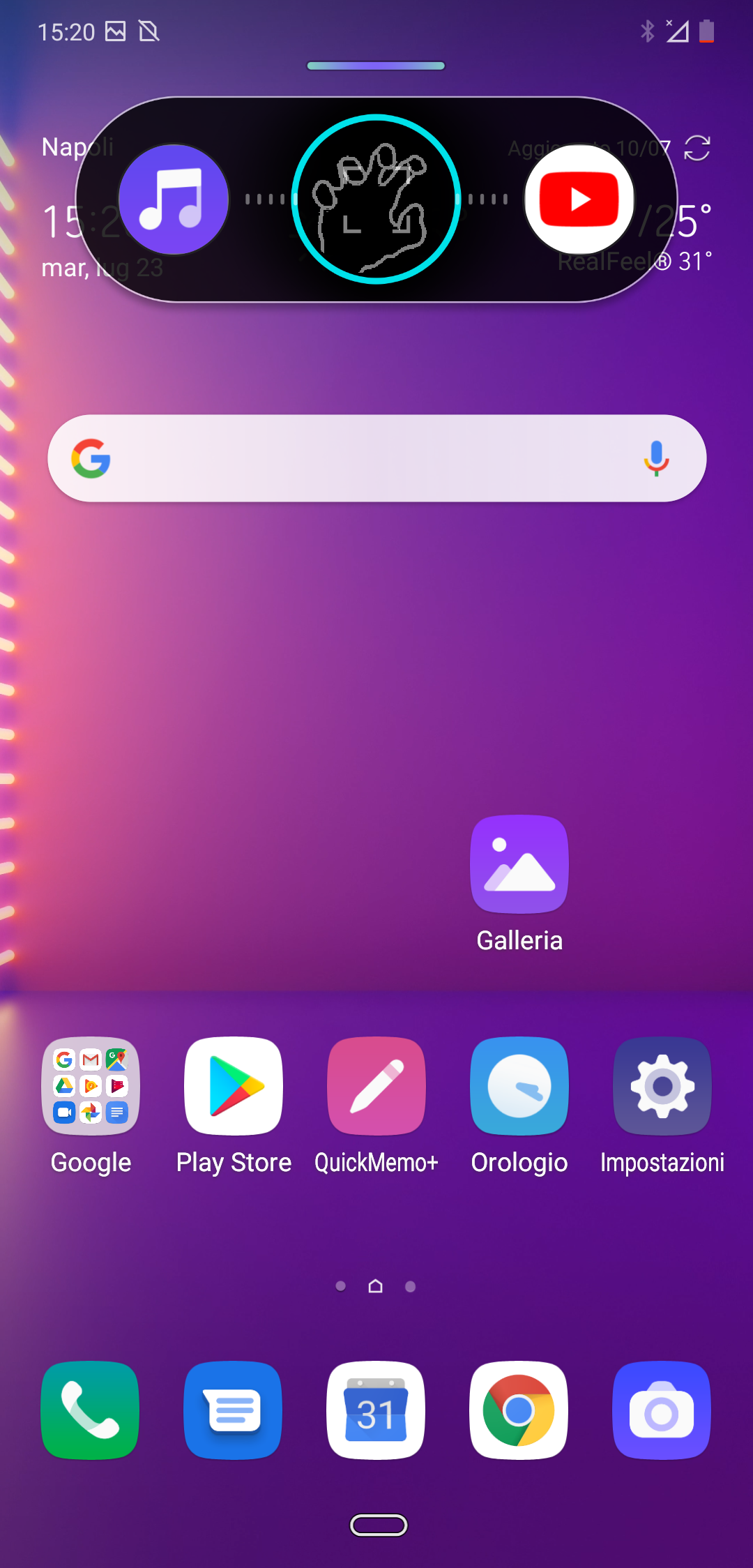
Task: Open the Phone dialer app
Action: pos(91,1410)
